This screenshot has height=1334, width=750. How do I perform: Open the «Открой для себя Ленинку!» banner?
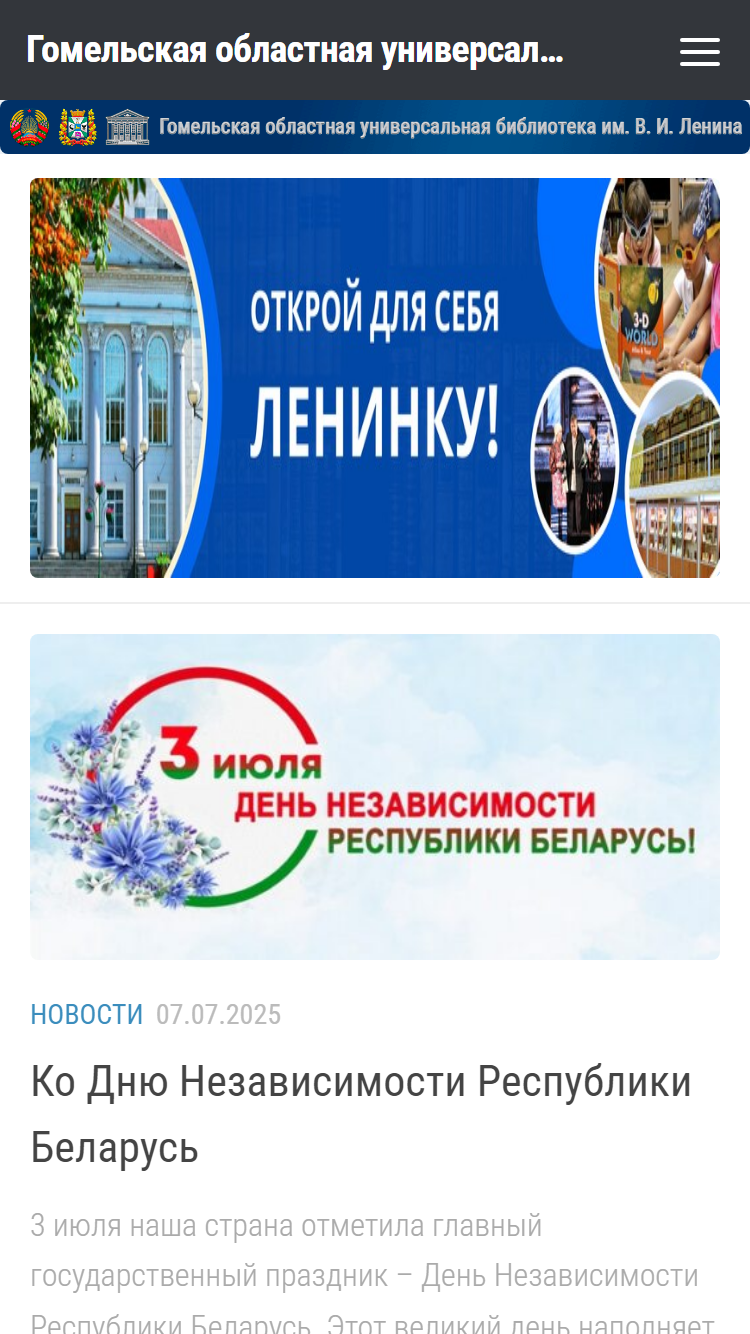[x=375, y=378]
